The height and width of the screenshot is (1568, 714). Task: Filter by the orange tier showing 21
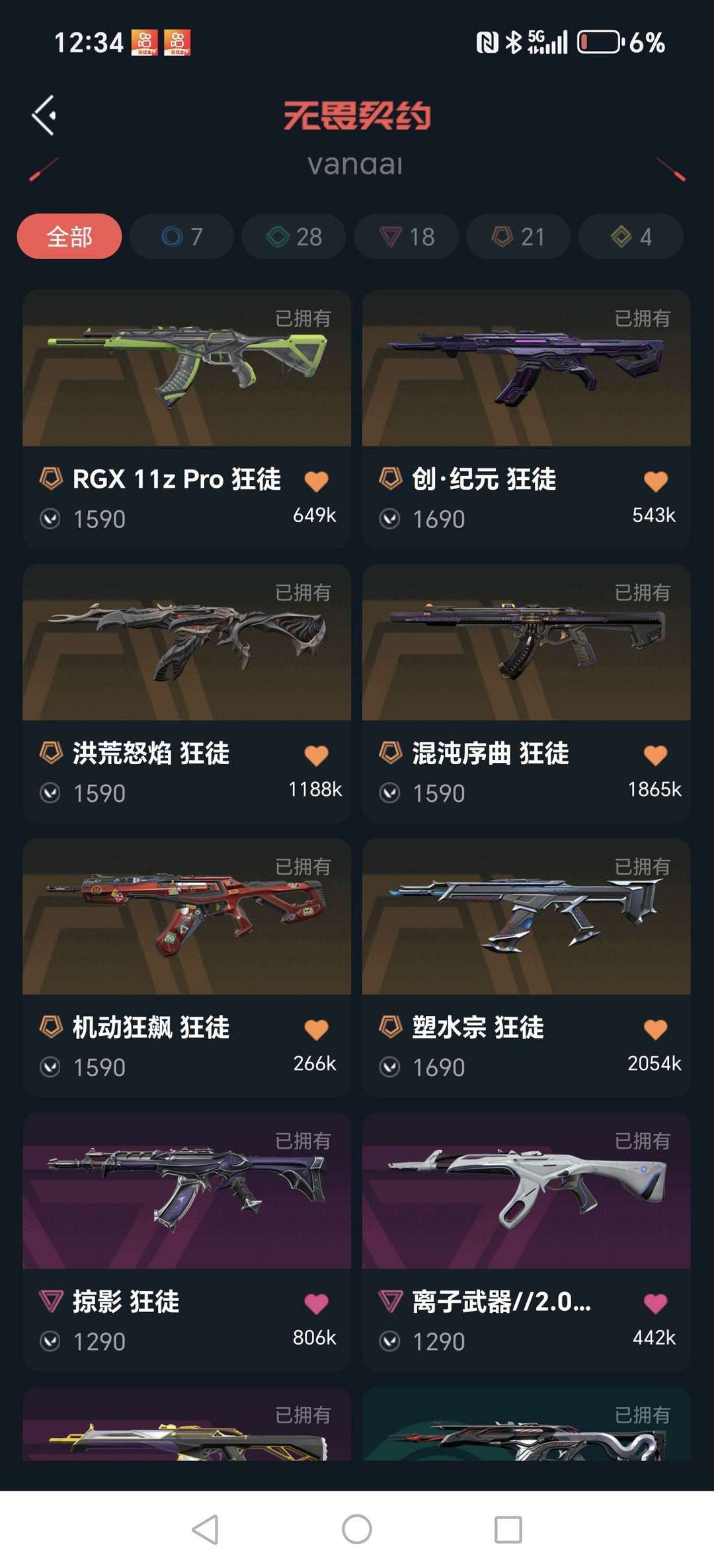(x=519, y=237)
